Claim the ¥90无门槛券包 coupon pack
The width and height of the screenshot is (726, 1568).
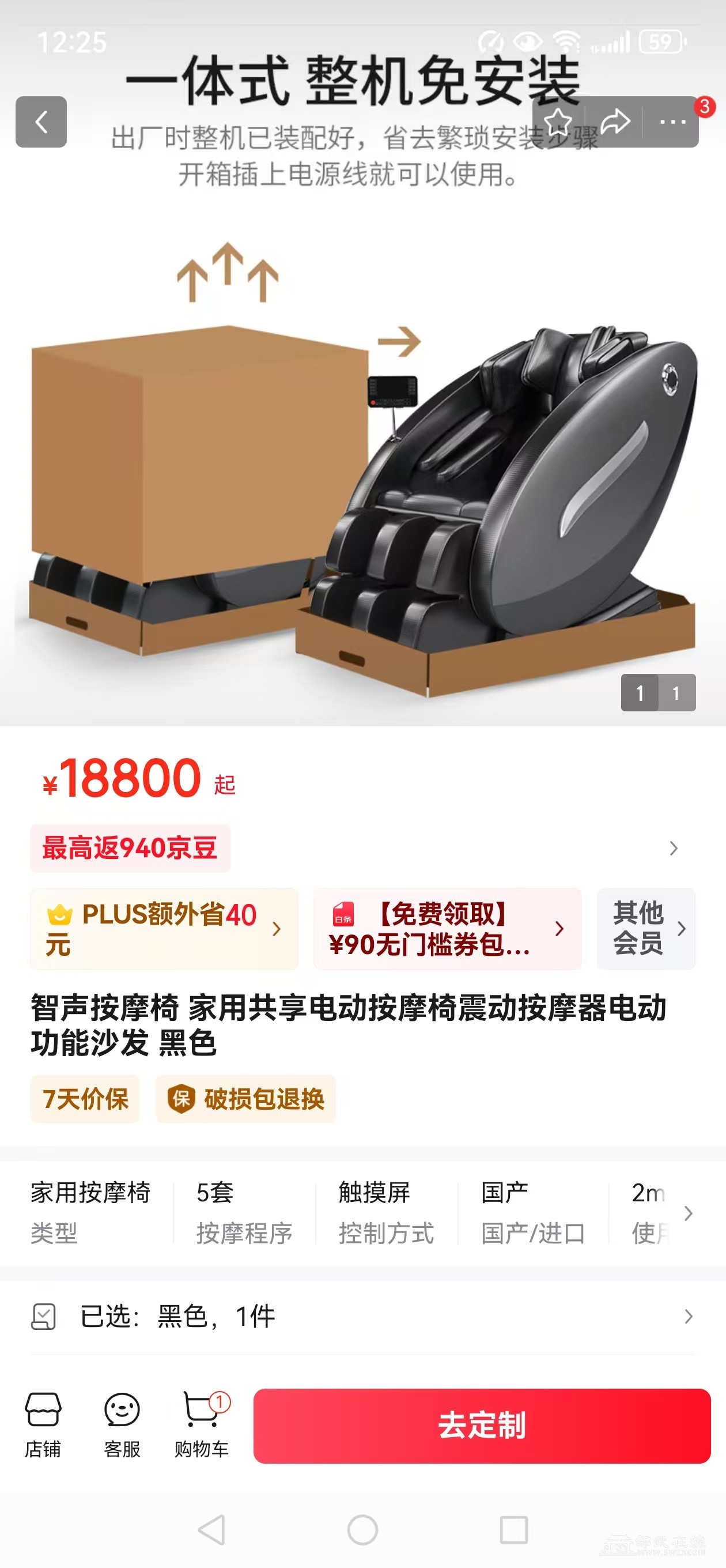[447, 929]
